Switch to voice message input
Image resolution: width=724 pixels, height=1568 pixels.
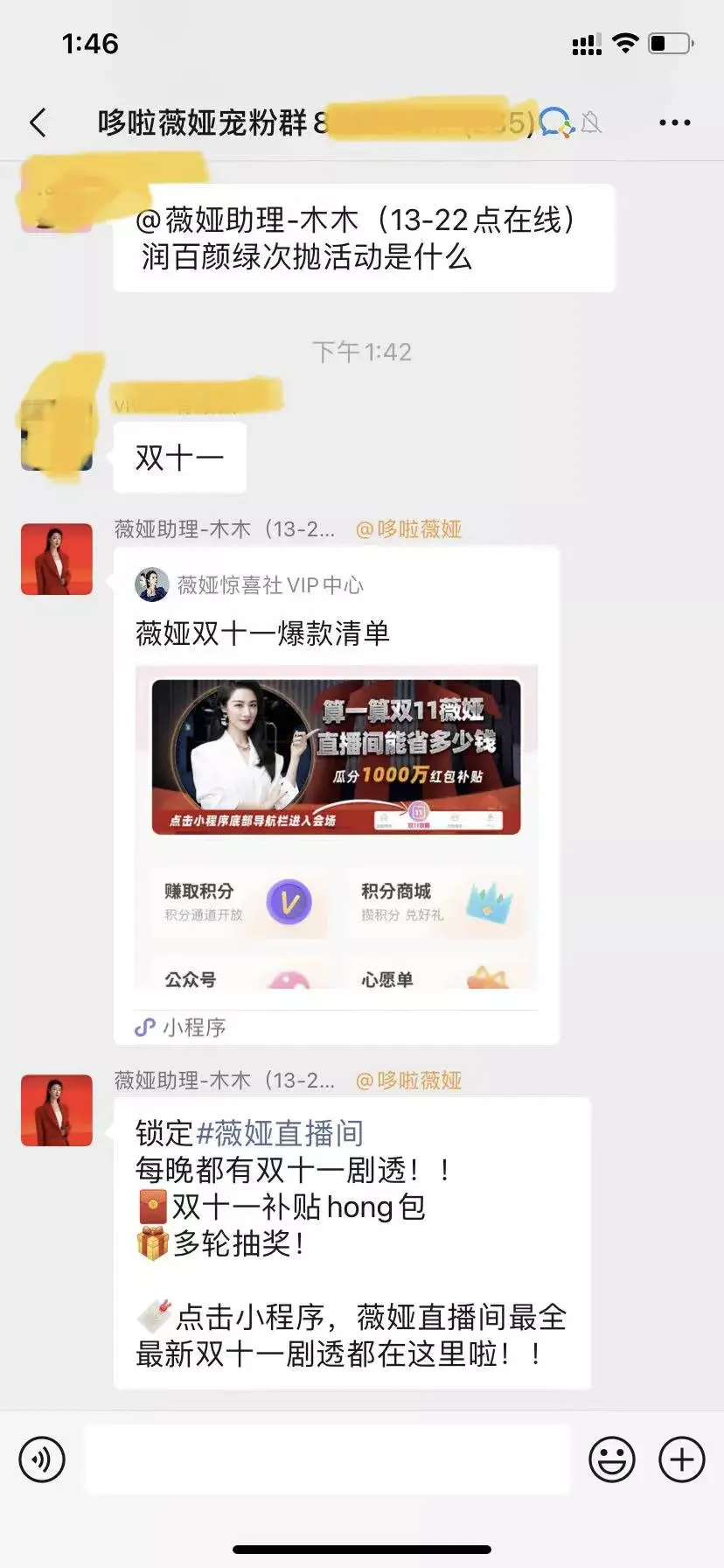pos(42,1459)
